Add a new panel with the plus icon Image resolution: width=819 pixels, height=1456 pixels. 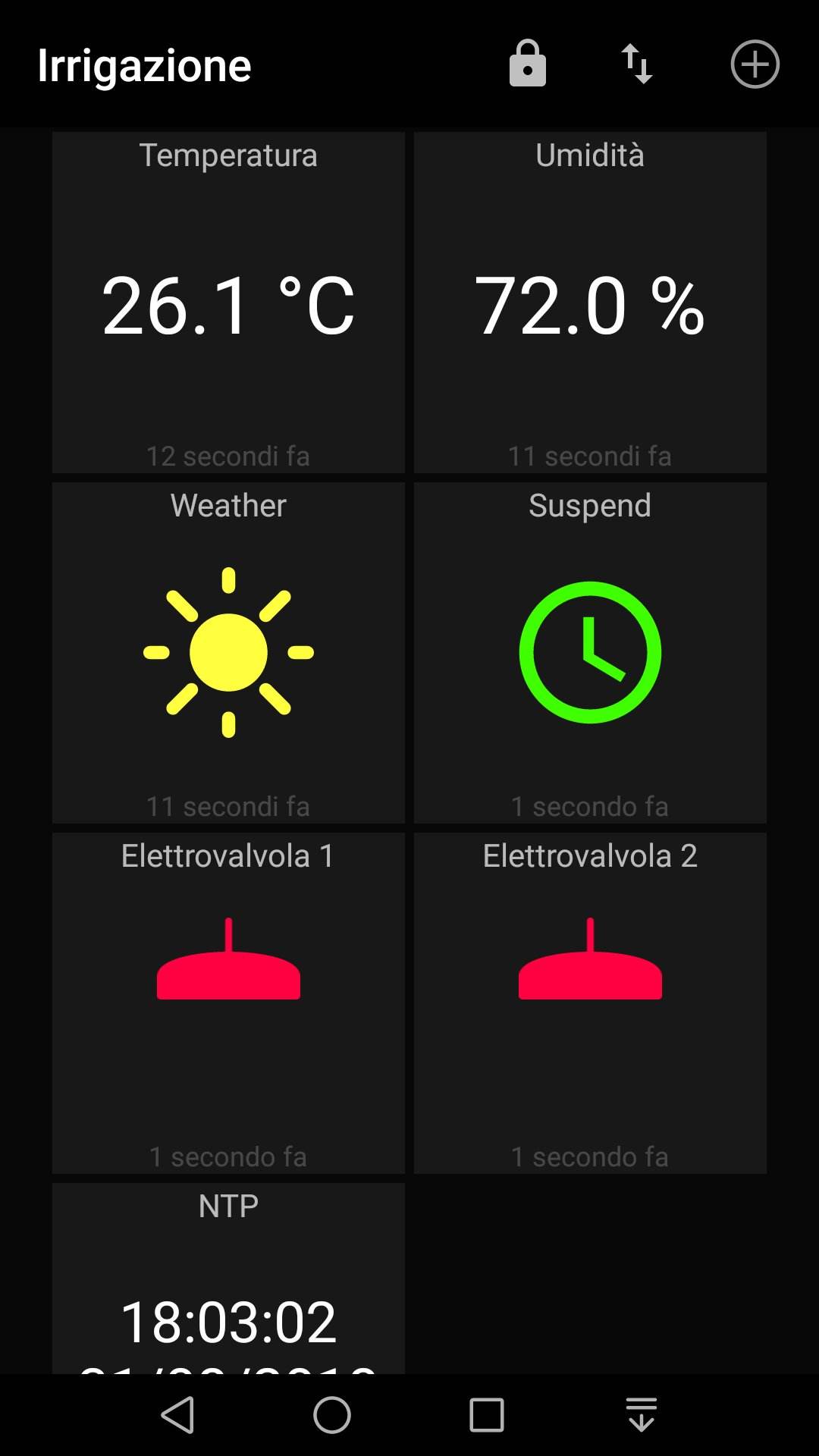click(755, 64)
